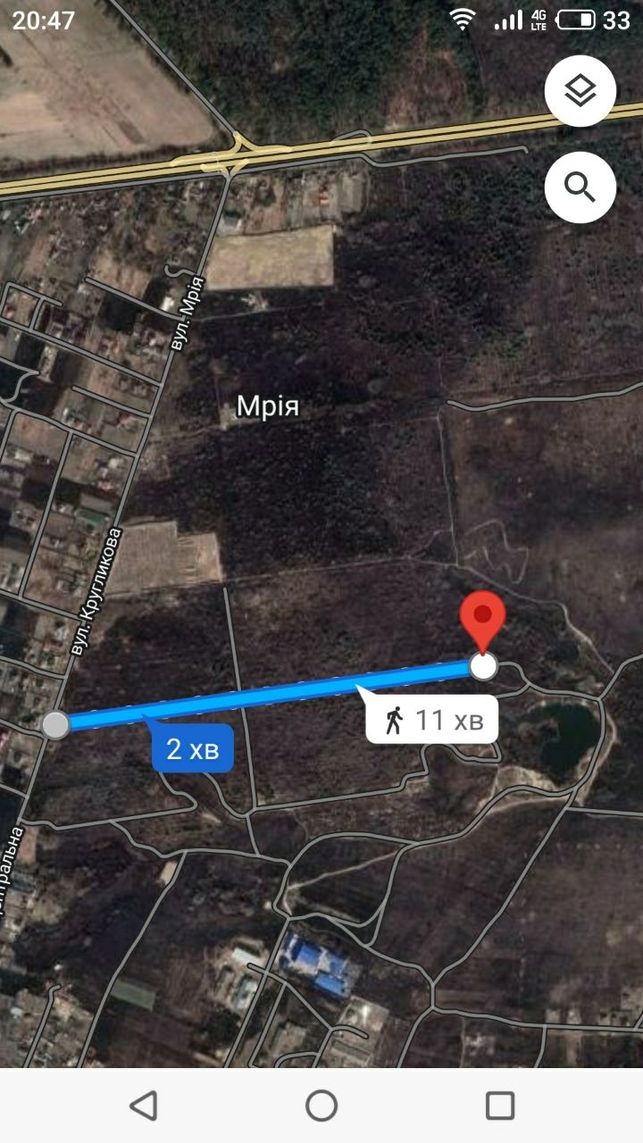Open the map search button
Viewport: 643px width, 1143px height.
pyautogui.click(x=580, y=187)
